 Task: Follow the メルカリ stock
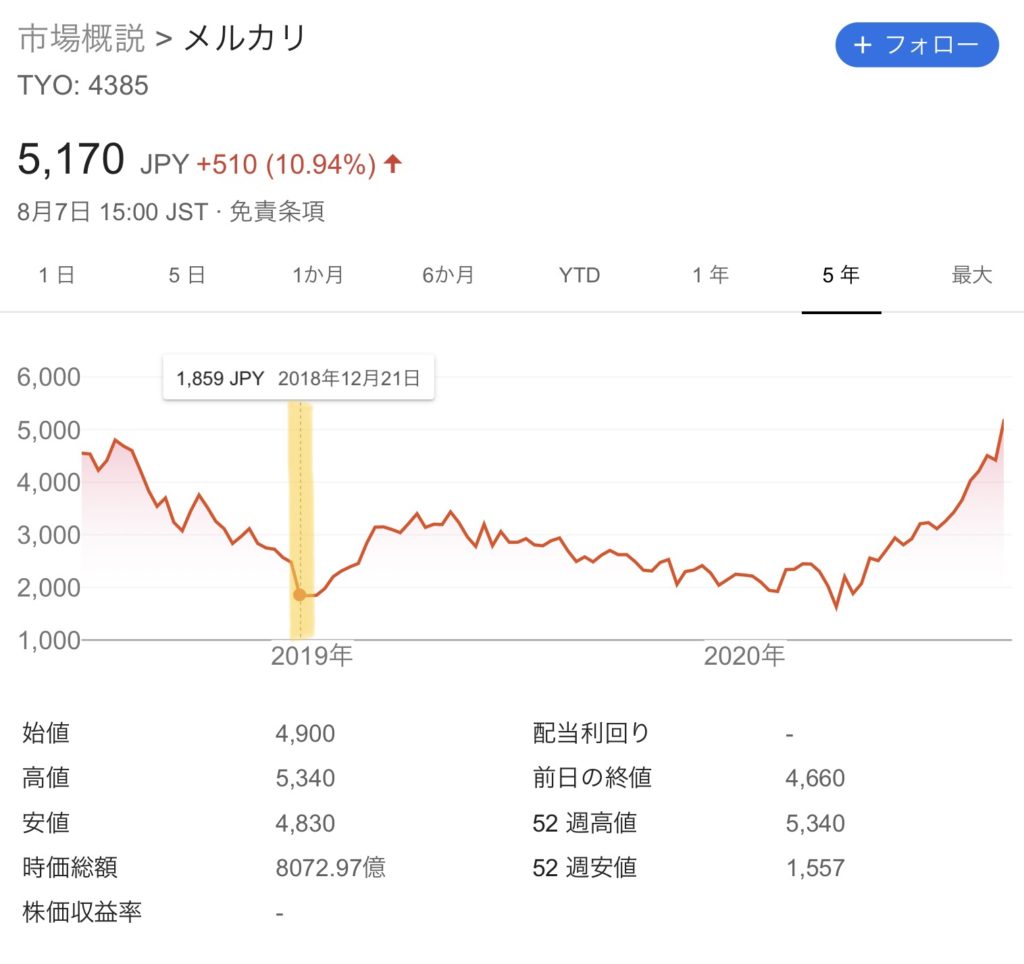coord(916,45)
